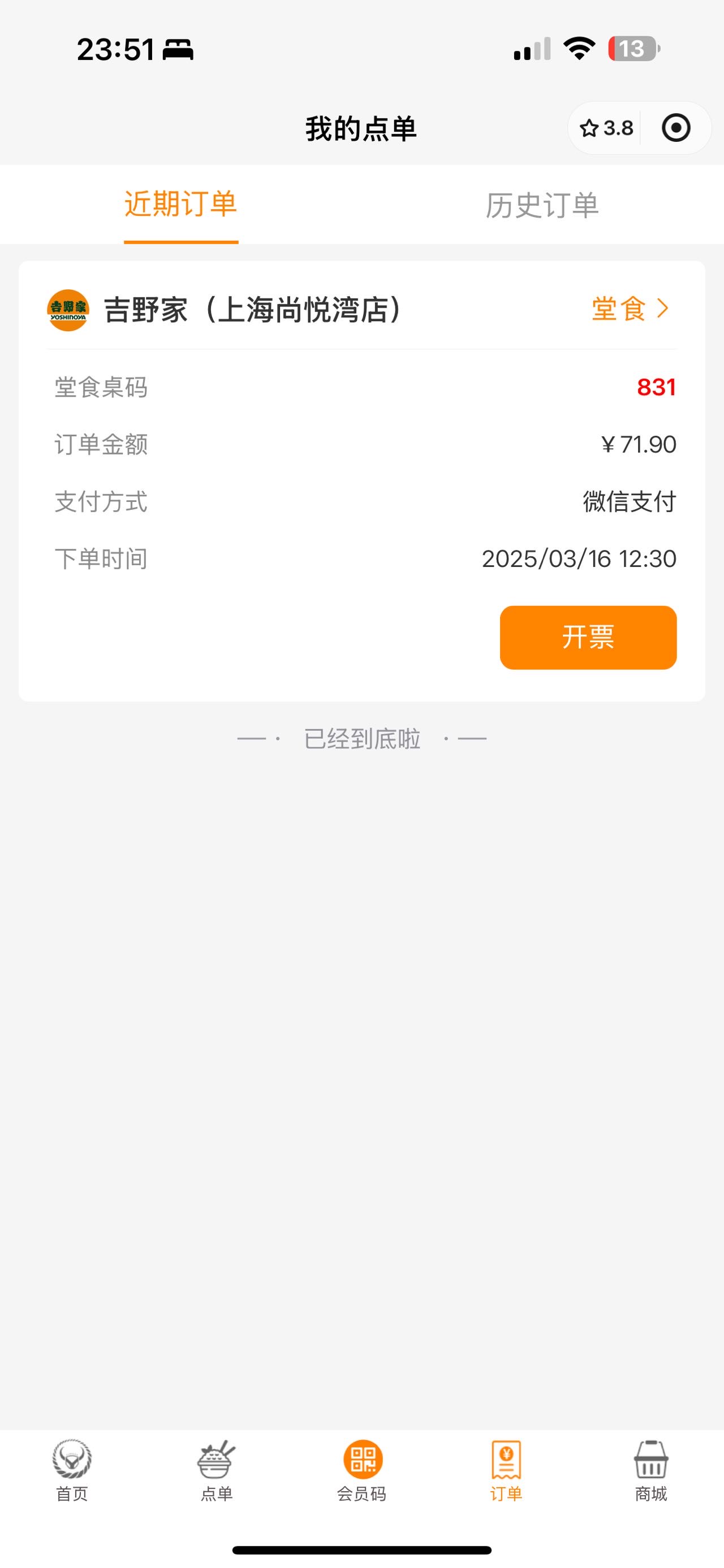Open the 堂食 order details link

[x=630, y=309]
